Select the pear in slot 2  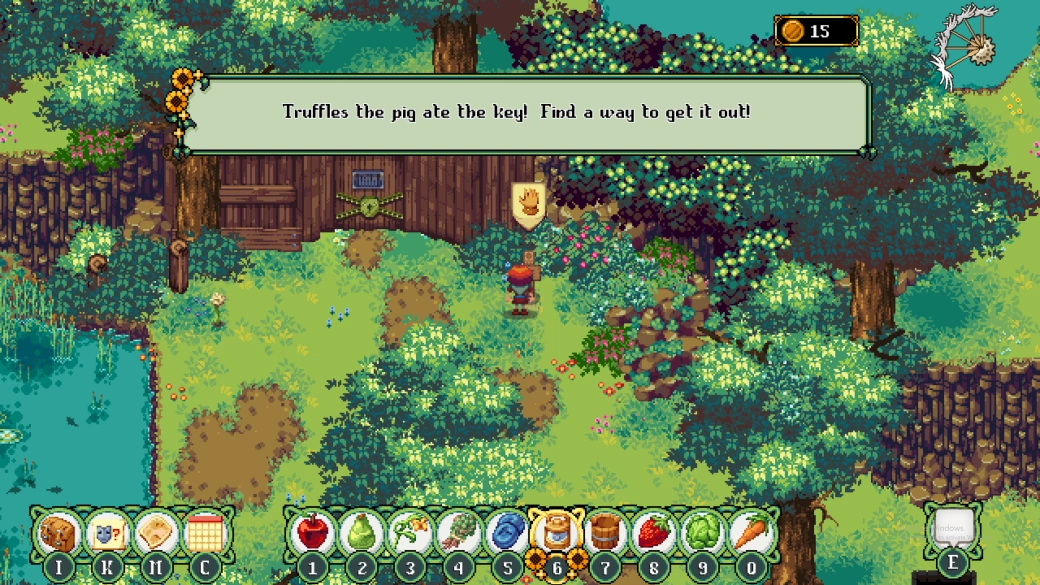pyautogui.click(x=361, y=533)
